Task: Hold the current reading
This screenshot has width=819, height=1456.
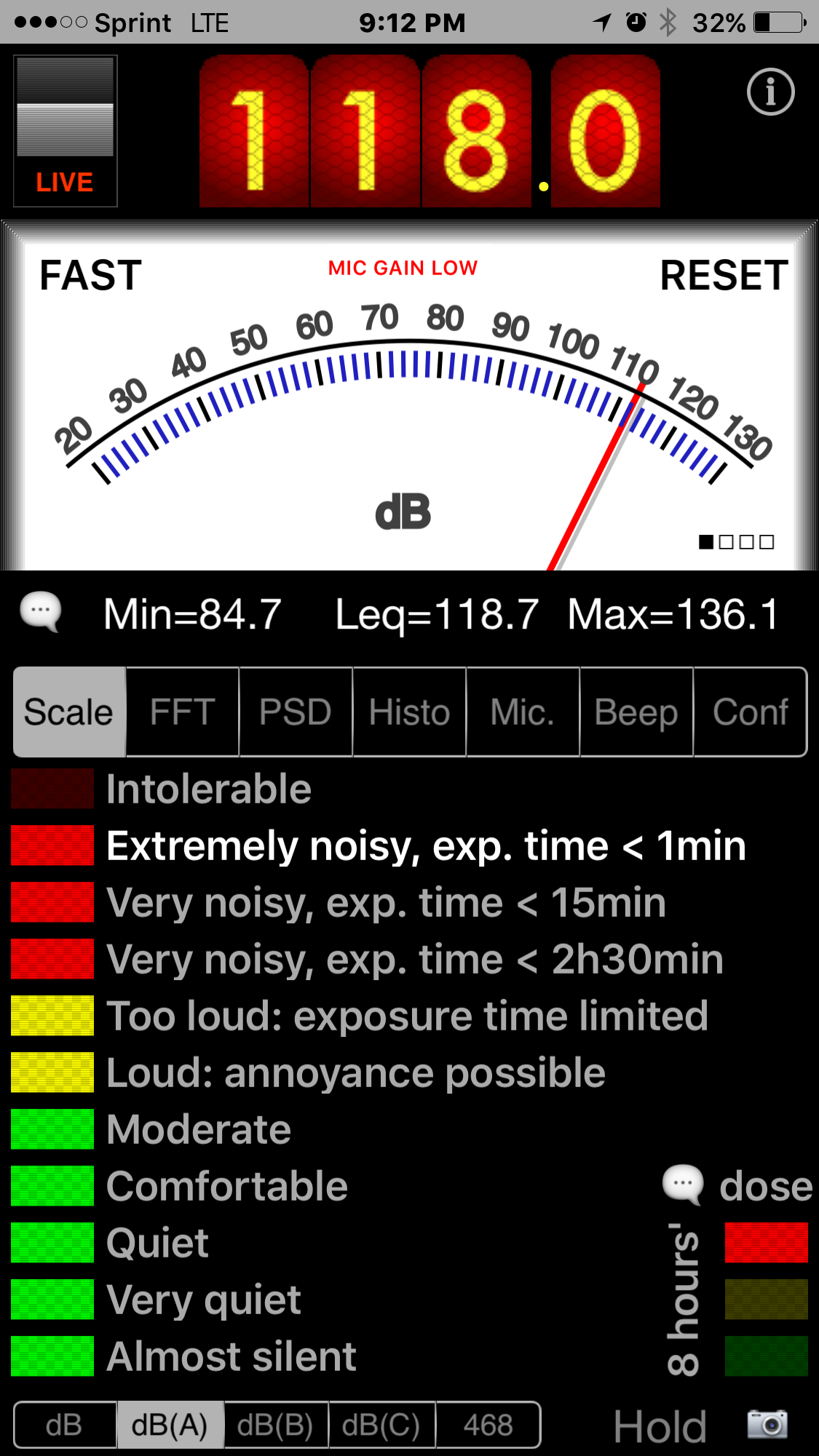Action: [660, 1426]
